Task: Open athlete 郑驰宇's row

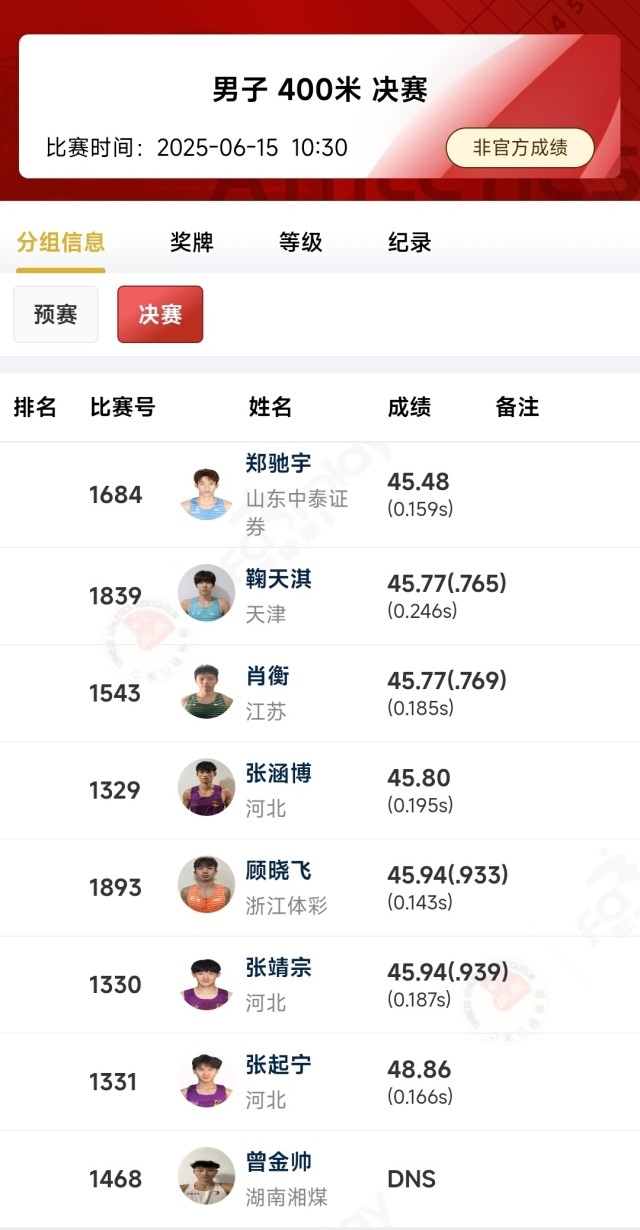Action: (x=320, y=495)
